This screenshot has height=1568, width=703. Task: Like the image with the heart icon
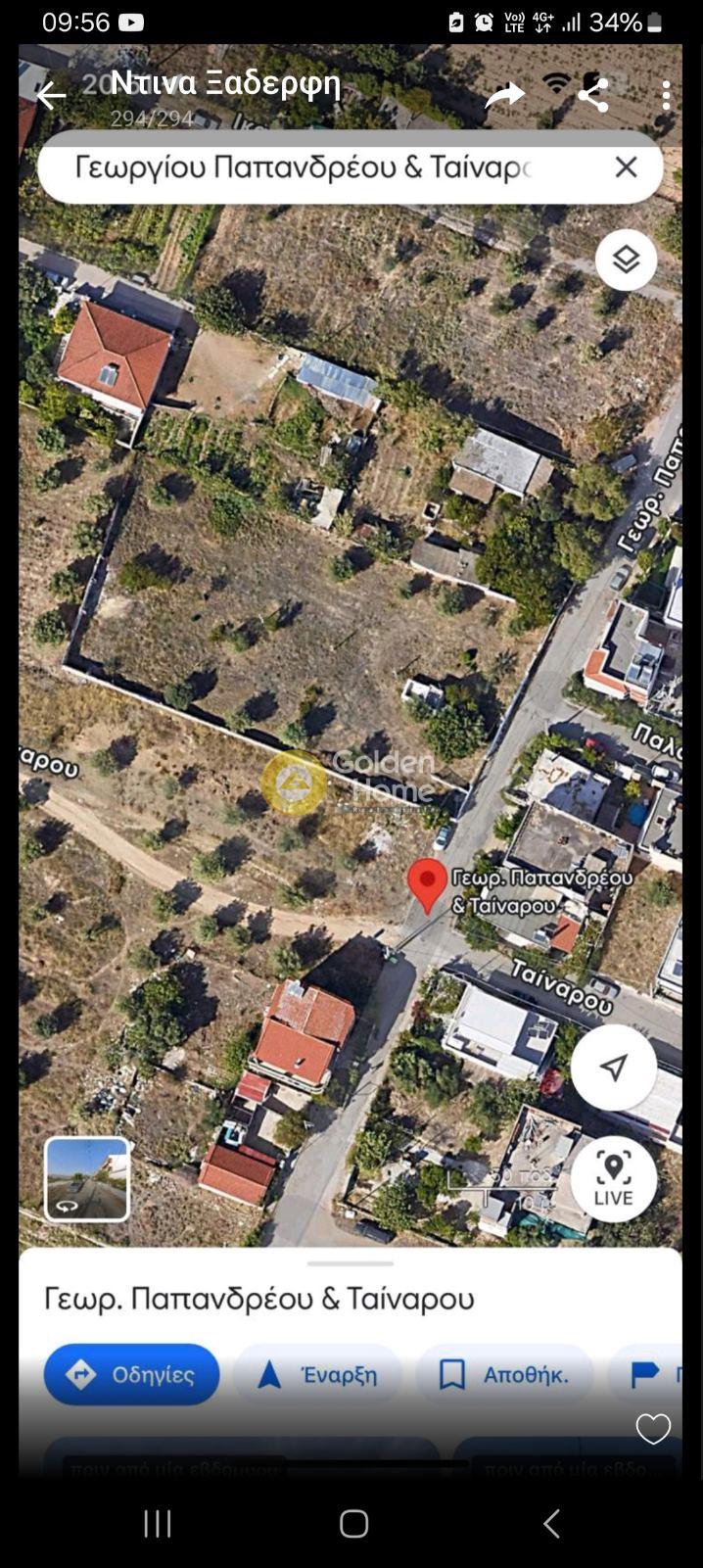pyautogui.click(x=653, y=1429)
